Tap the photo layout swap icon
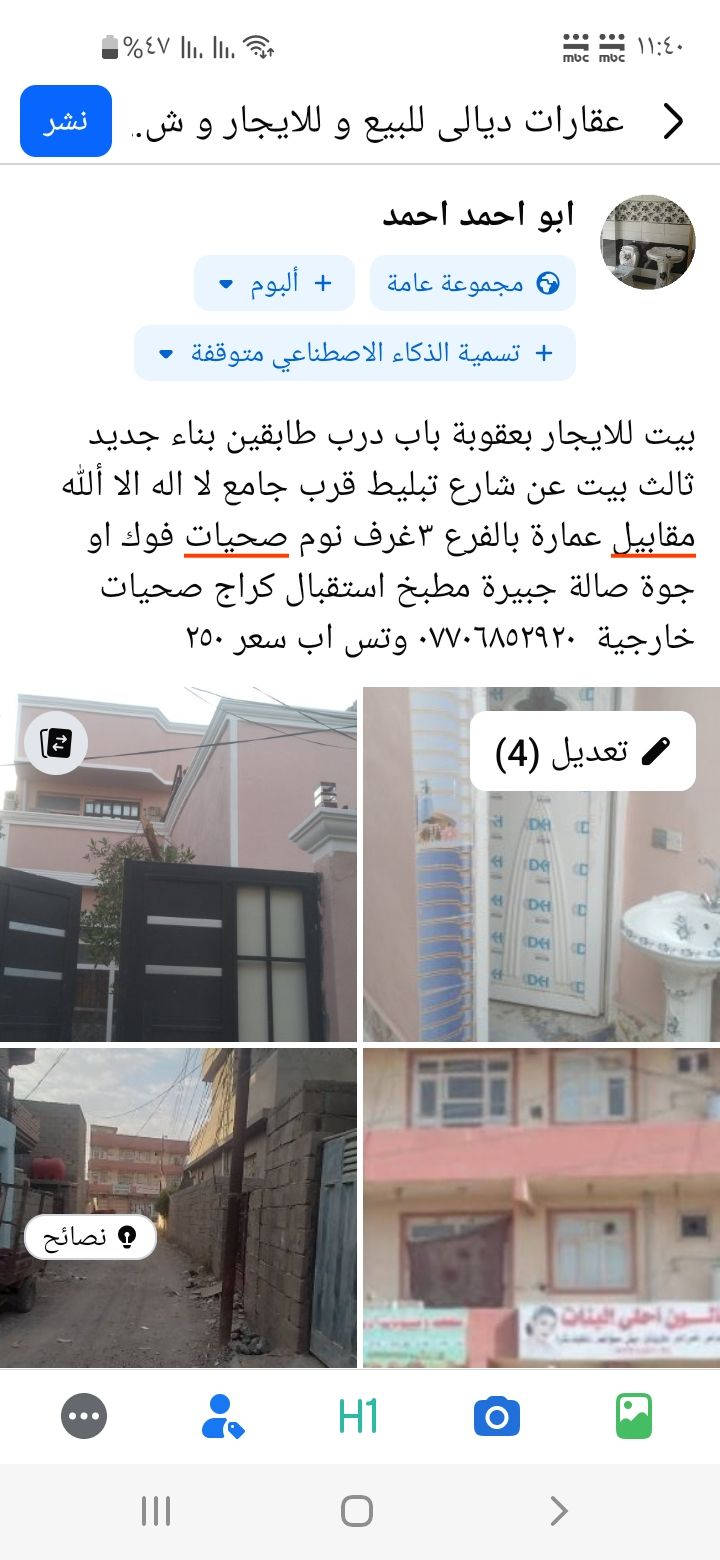The image size is (720, 1560). 56,743
